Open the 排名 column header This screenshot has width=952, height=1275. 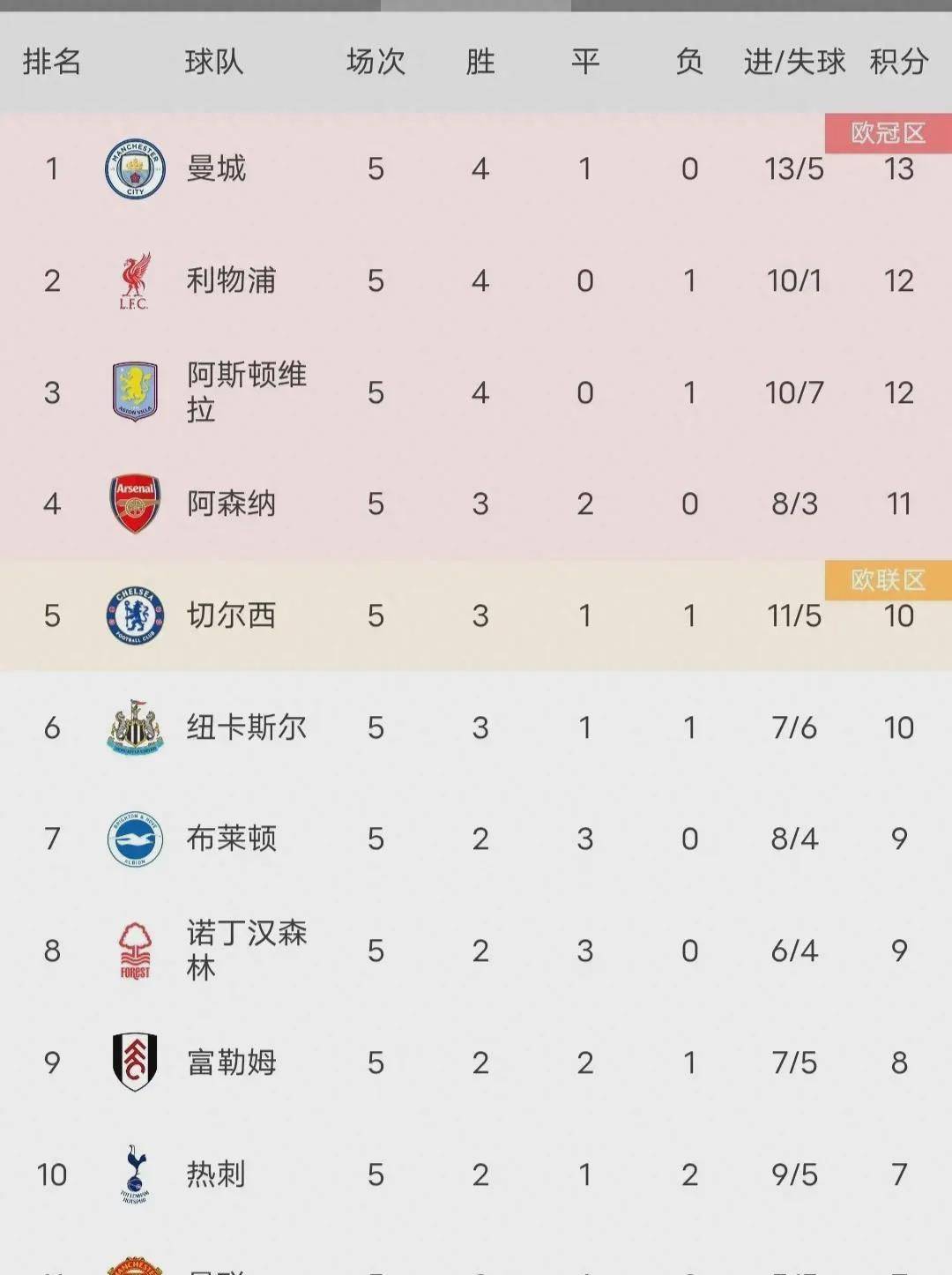tap(53, 62)
